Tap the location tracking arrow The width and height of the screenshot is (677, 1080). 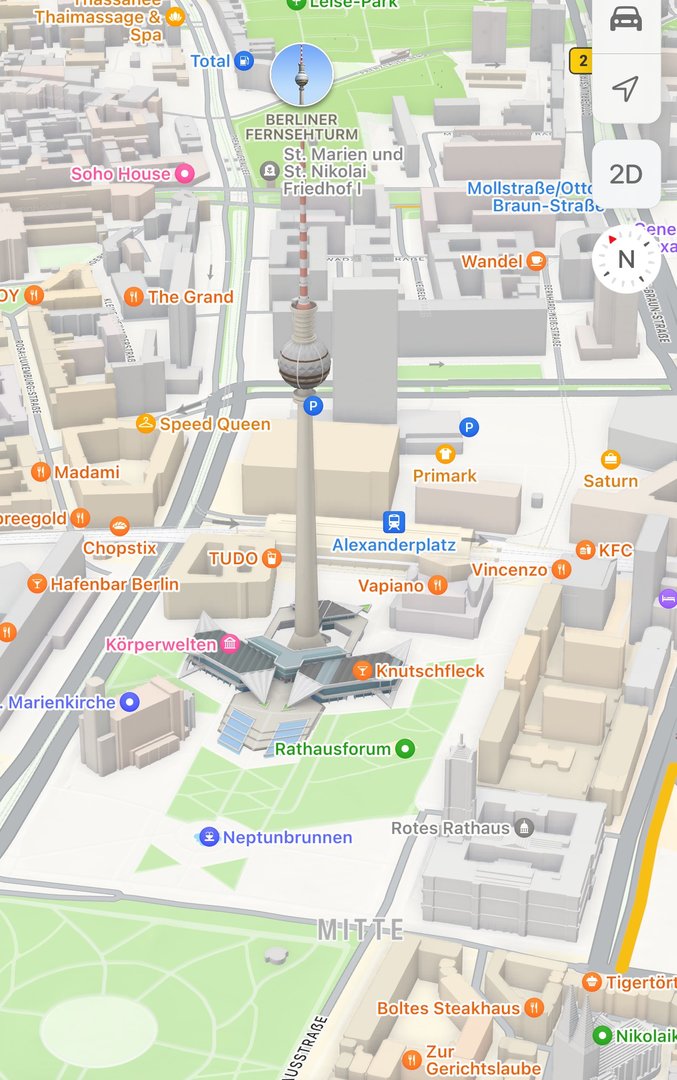[625, 90]
